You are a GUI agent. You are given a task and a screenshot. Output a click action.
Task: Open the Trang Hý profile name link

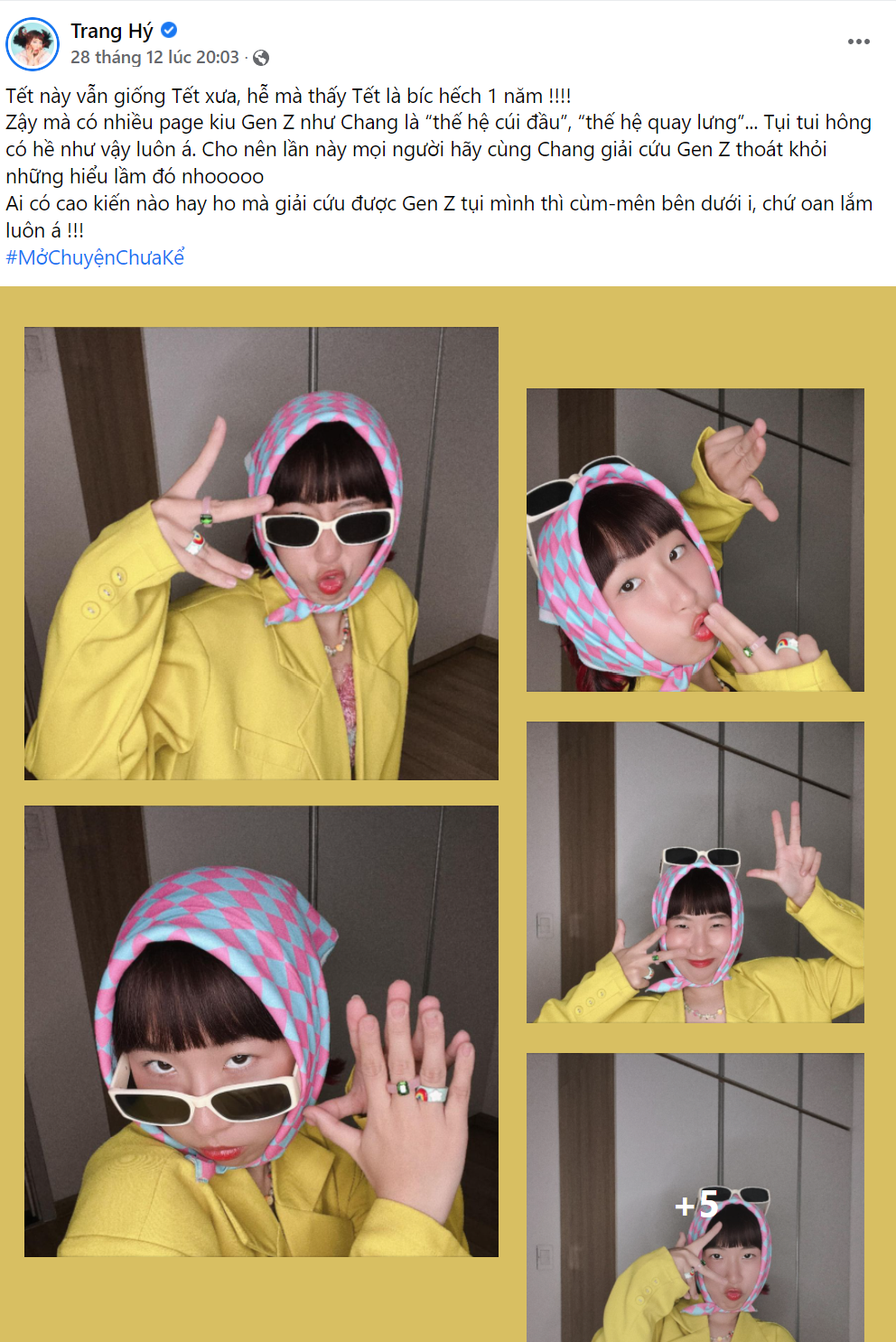point(112,31)
